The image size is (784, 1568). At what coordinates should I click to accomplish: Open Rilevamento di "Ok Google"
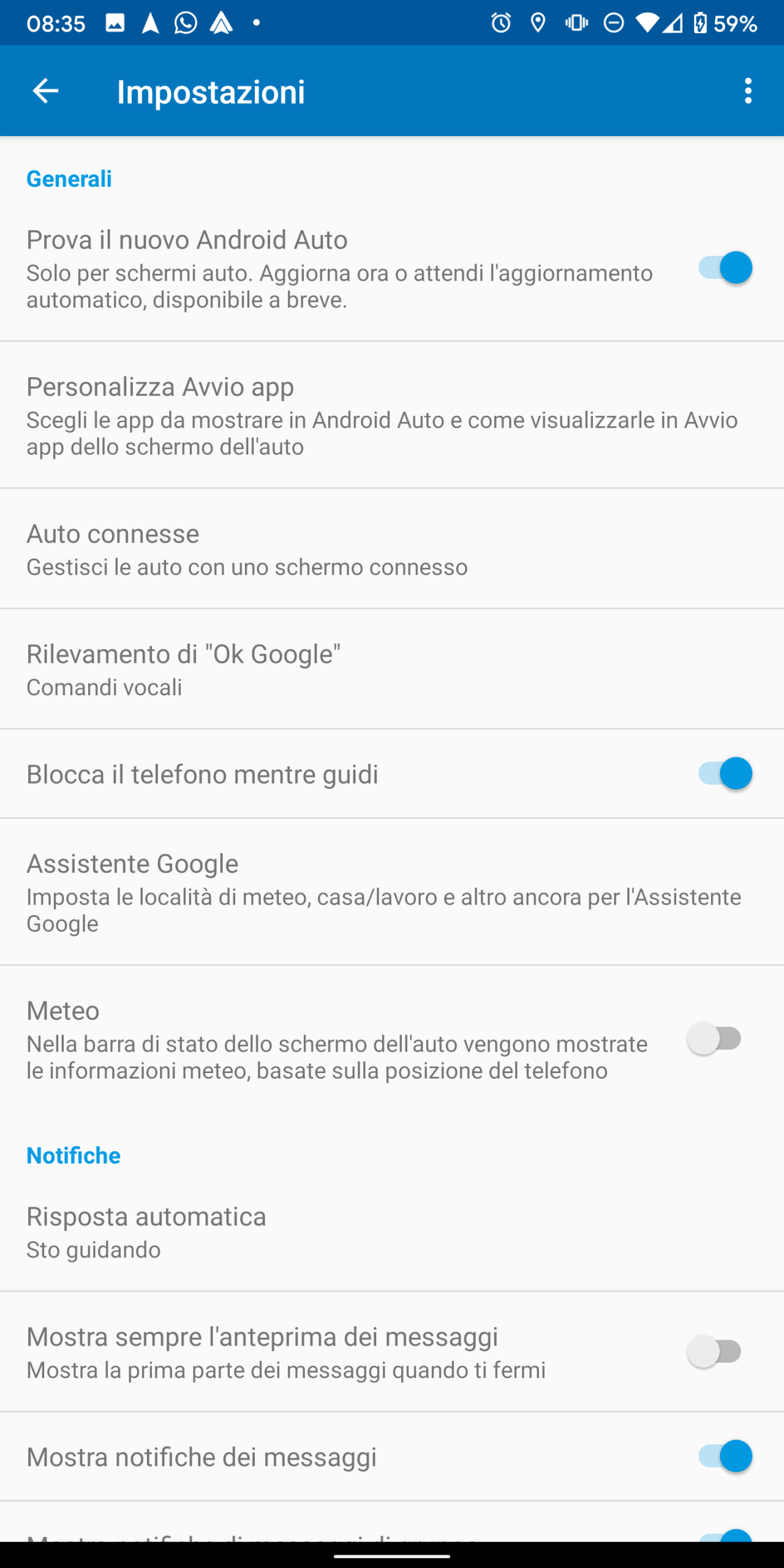392,669
